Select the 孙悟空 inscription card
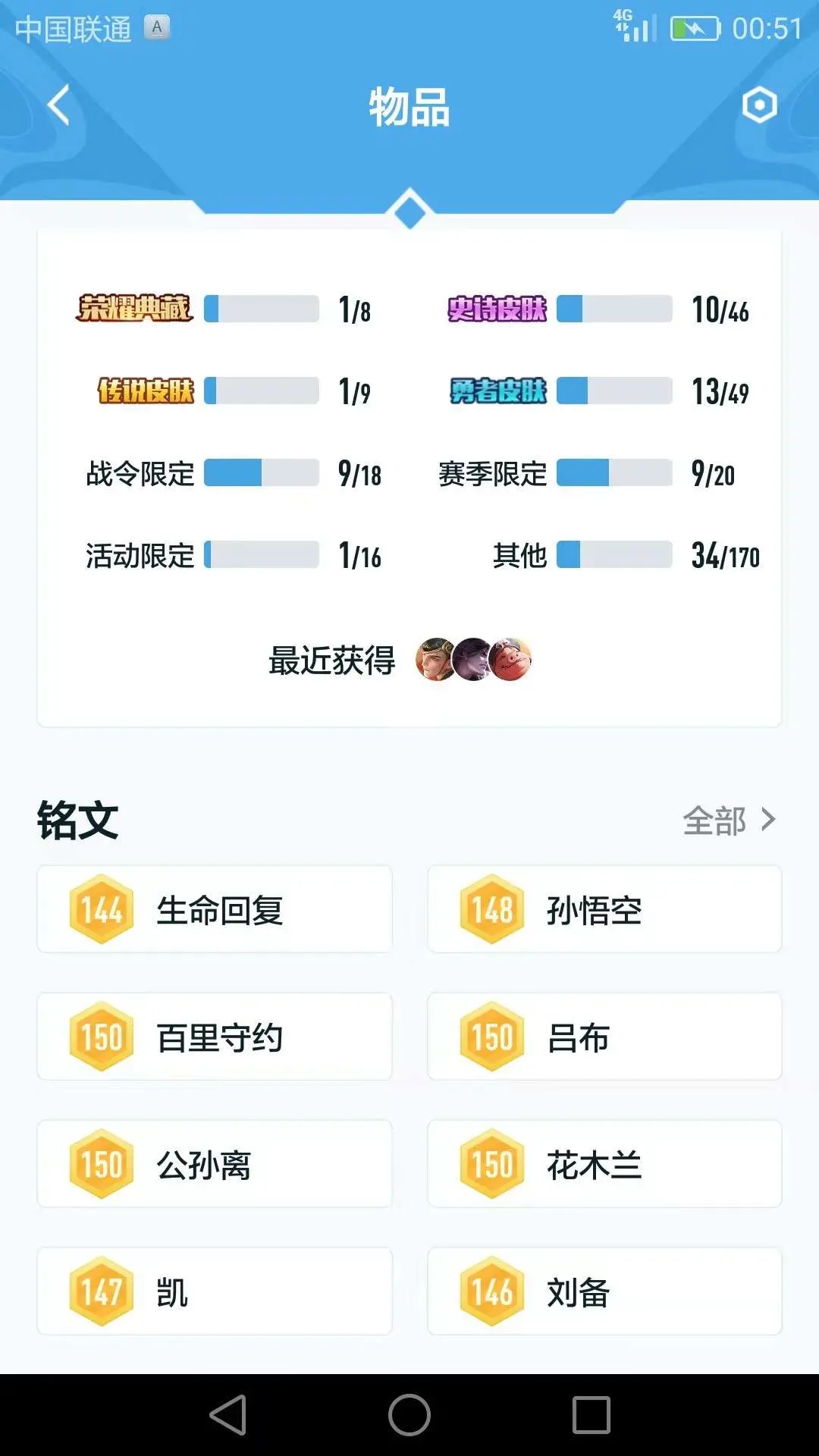 (x=604, y=909)
